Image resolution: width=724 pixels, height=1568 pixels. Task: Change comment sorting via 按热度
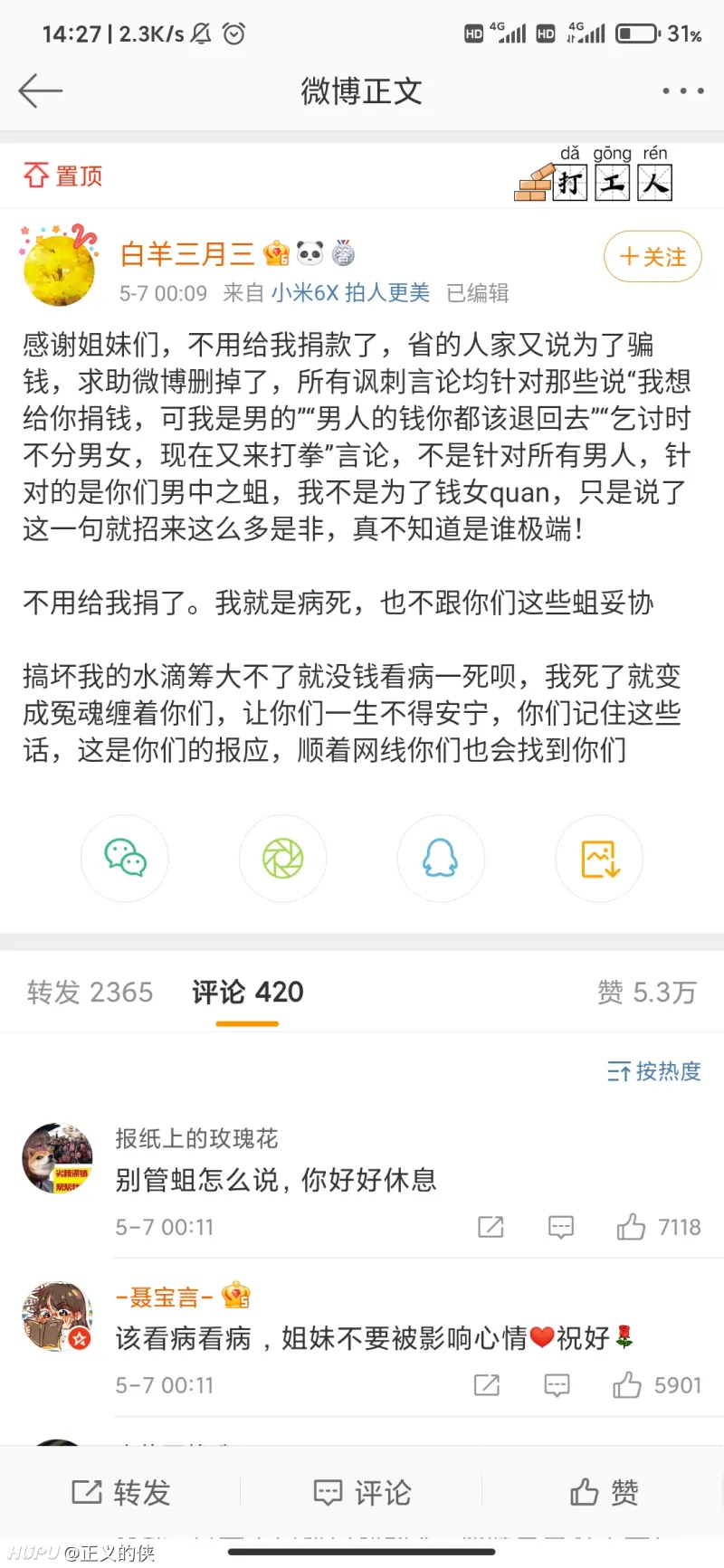(x=654, y=1072)
